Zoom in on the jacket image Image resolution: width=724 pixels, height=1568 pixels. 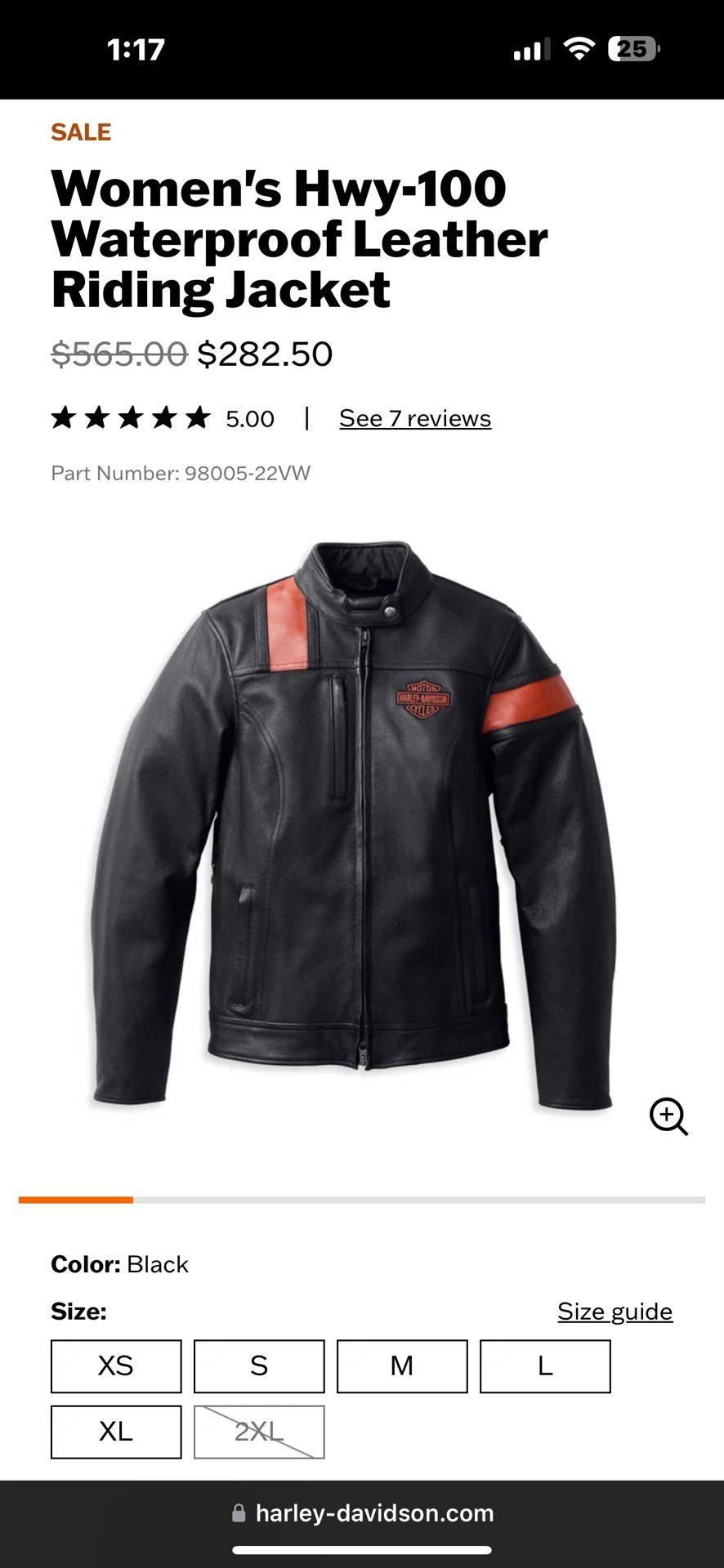[x=668, y=1116]
